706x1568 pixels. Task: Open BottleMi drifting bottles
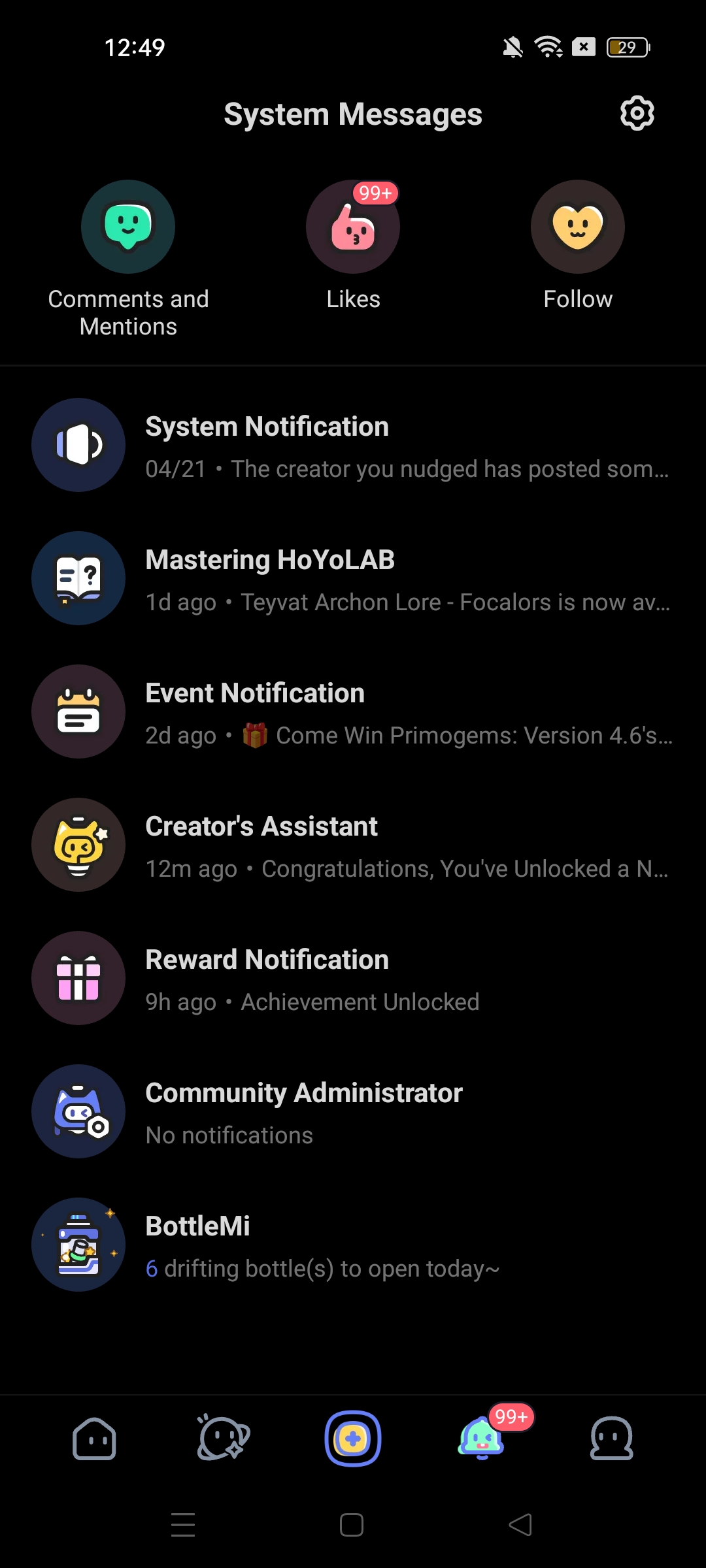353,1245
